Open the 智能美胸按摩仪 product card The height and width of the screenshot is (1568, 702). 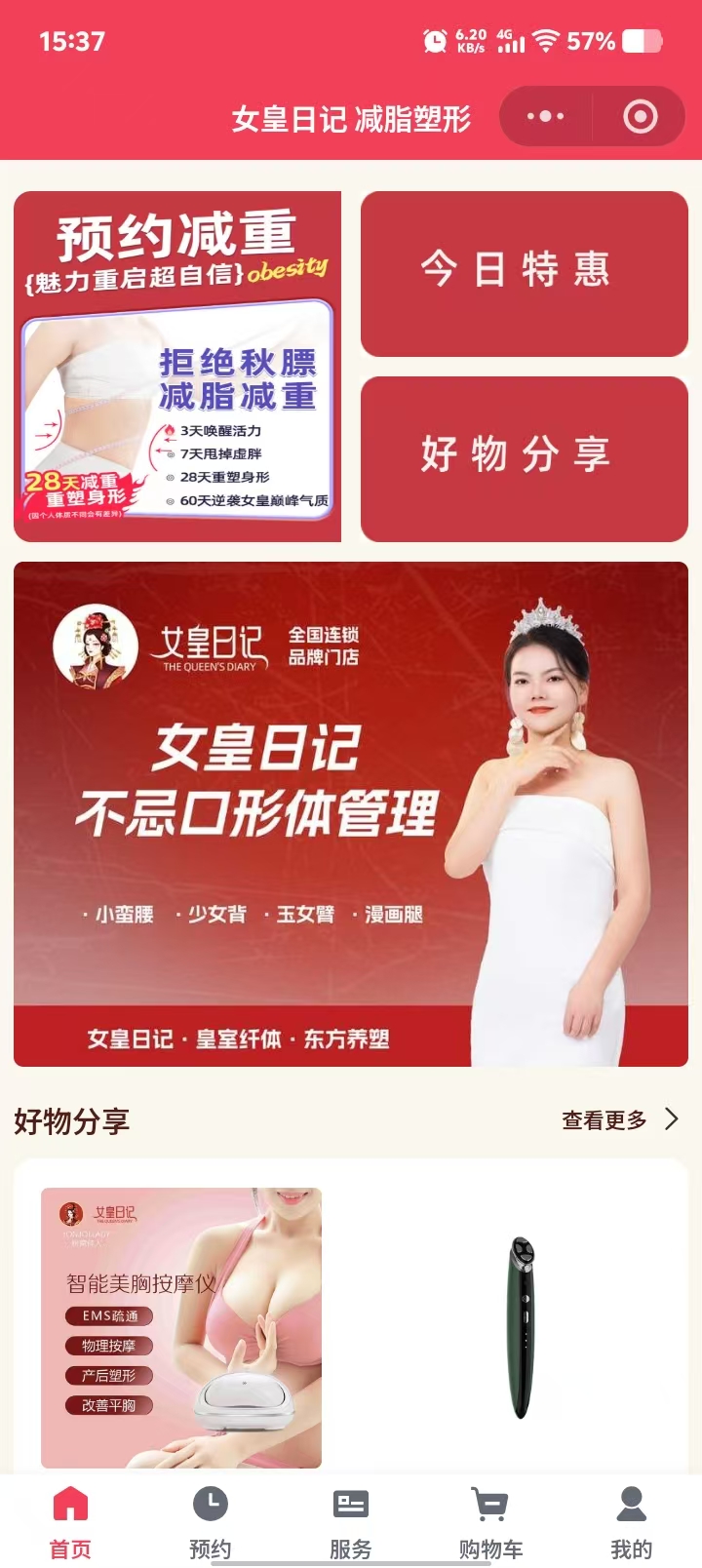(181, 1326)
